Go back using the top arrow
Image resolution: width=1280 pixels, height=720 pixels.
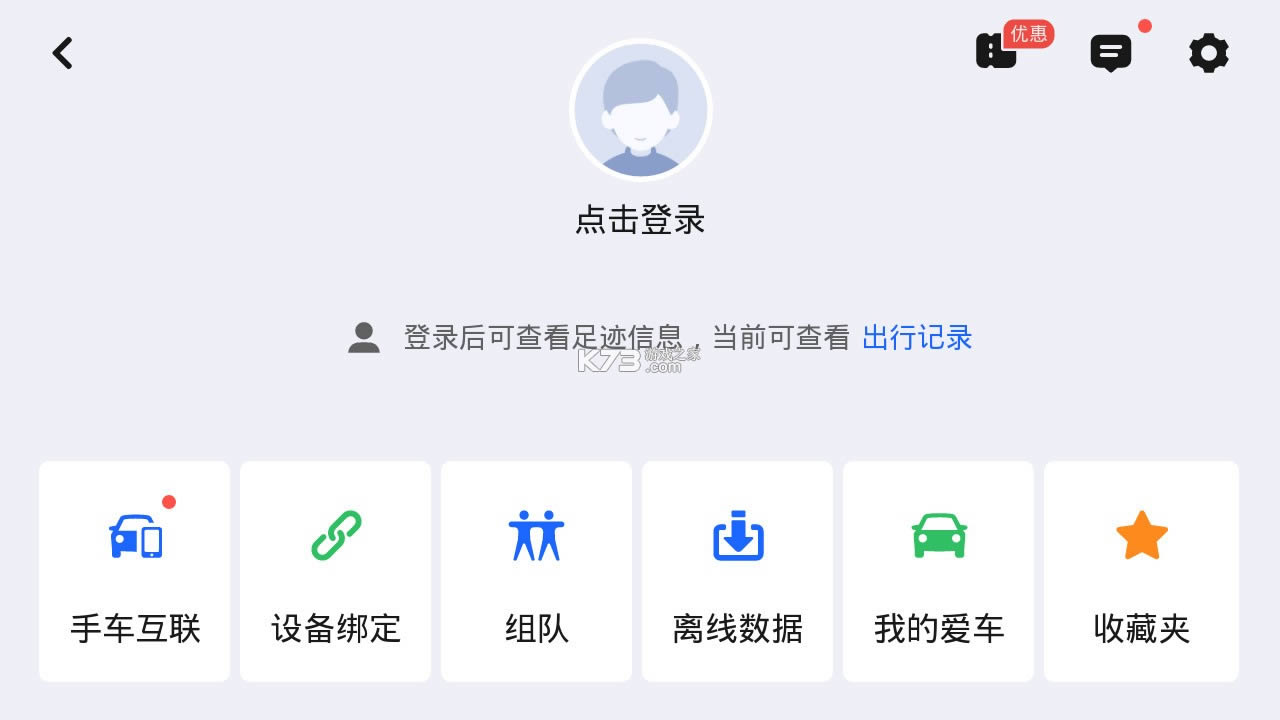point(63,53)
